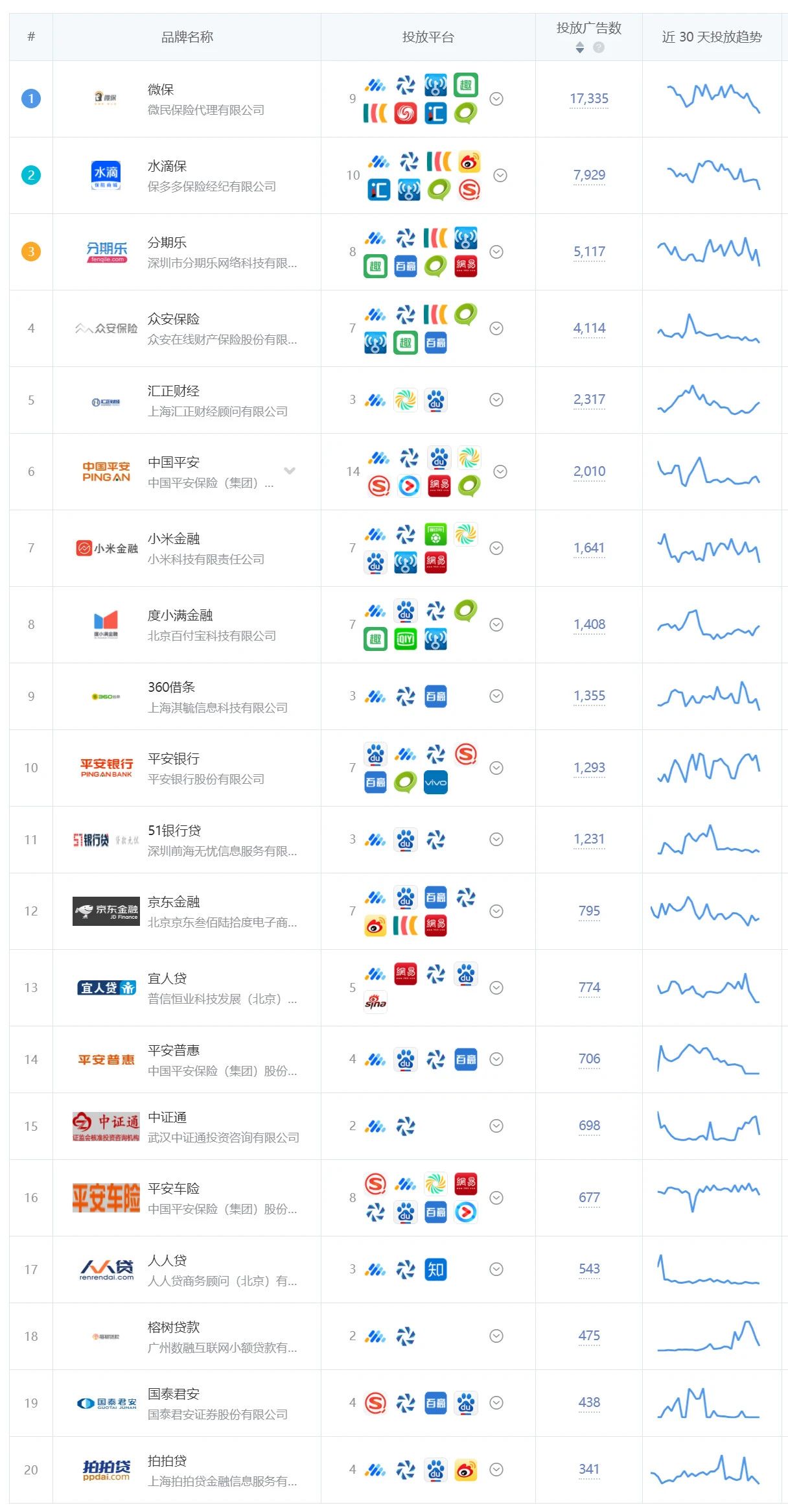Expand the 中国平安 brand dropdown arrow
Image resolution: width=788 pixels, height=1512 pixels.
(x=290, y=471)
